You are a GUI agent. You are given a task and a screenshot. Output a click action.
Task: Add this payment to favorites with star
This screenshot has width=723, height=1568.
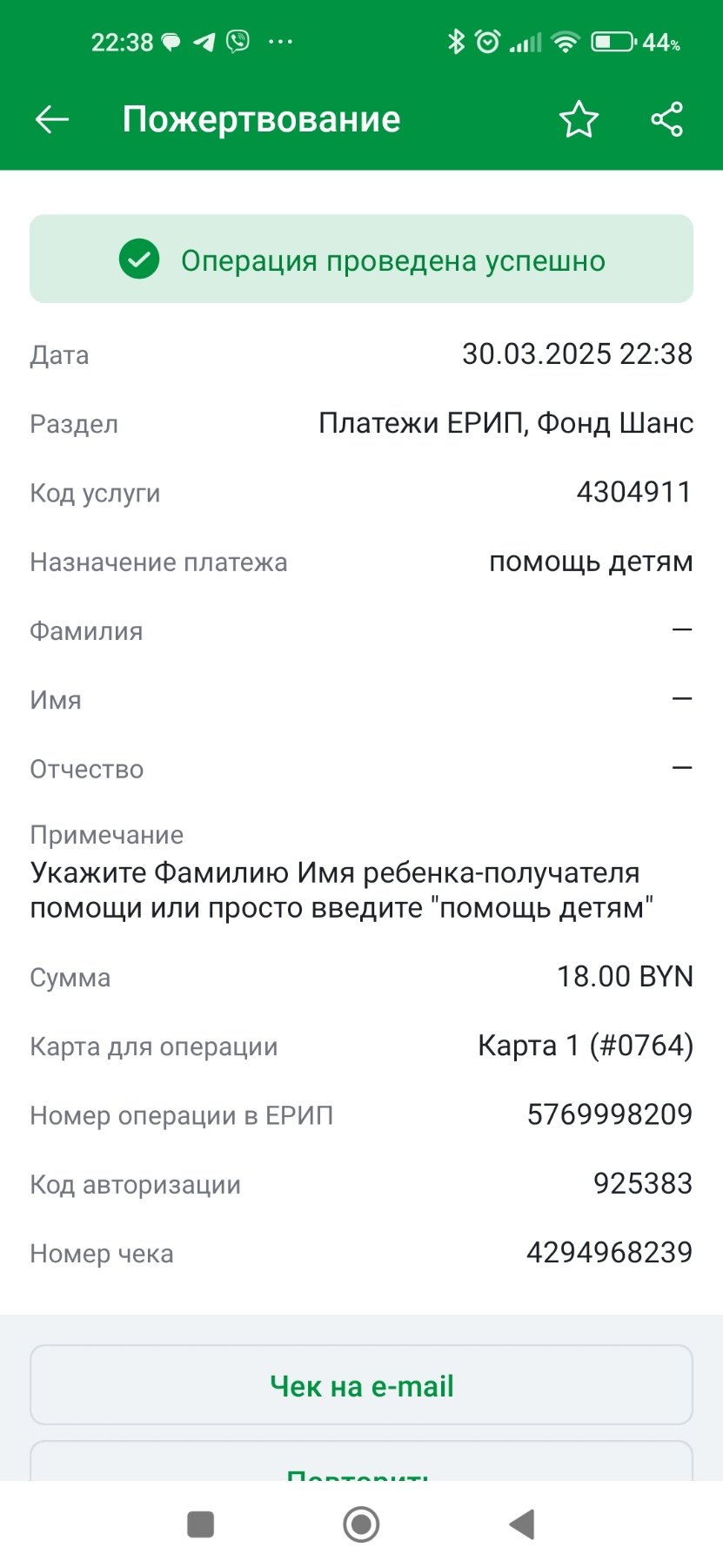click(x=579, y=119)
